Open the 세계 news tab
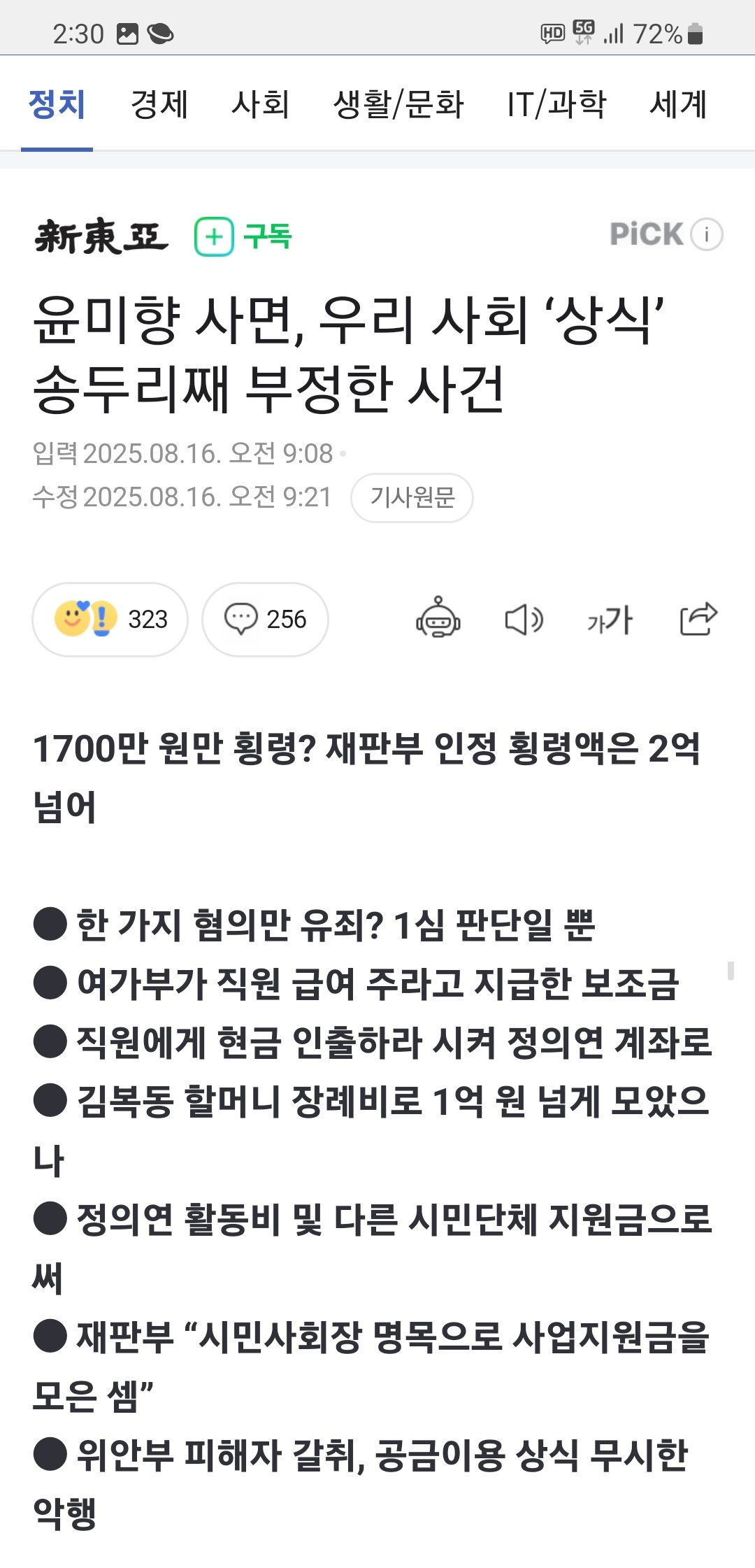The height and width of the screenshot is (1568, 755). point(678,105)
